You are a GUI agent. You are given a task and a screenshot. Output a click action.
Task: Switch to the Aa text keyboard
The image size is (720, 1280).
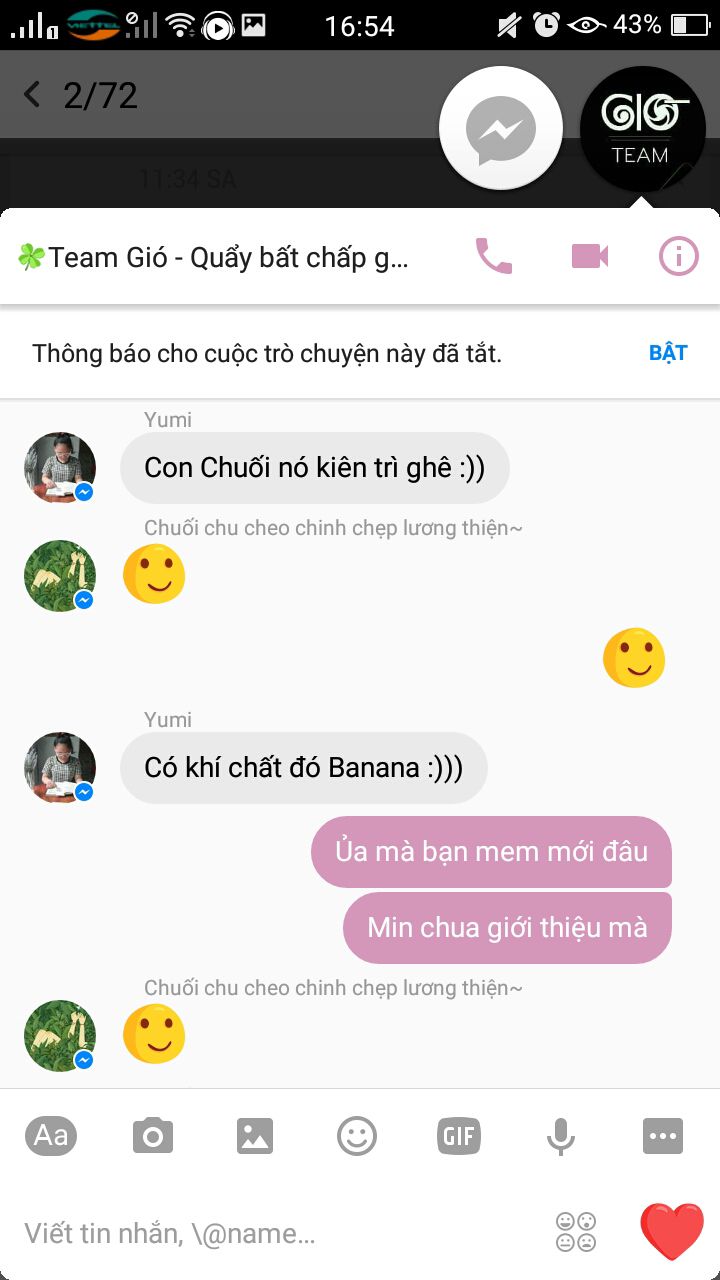tap(51, 1136)
